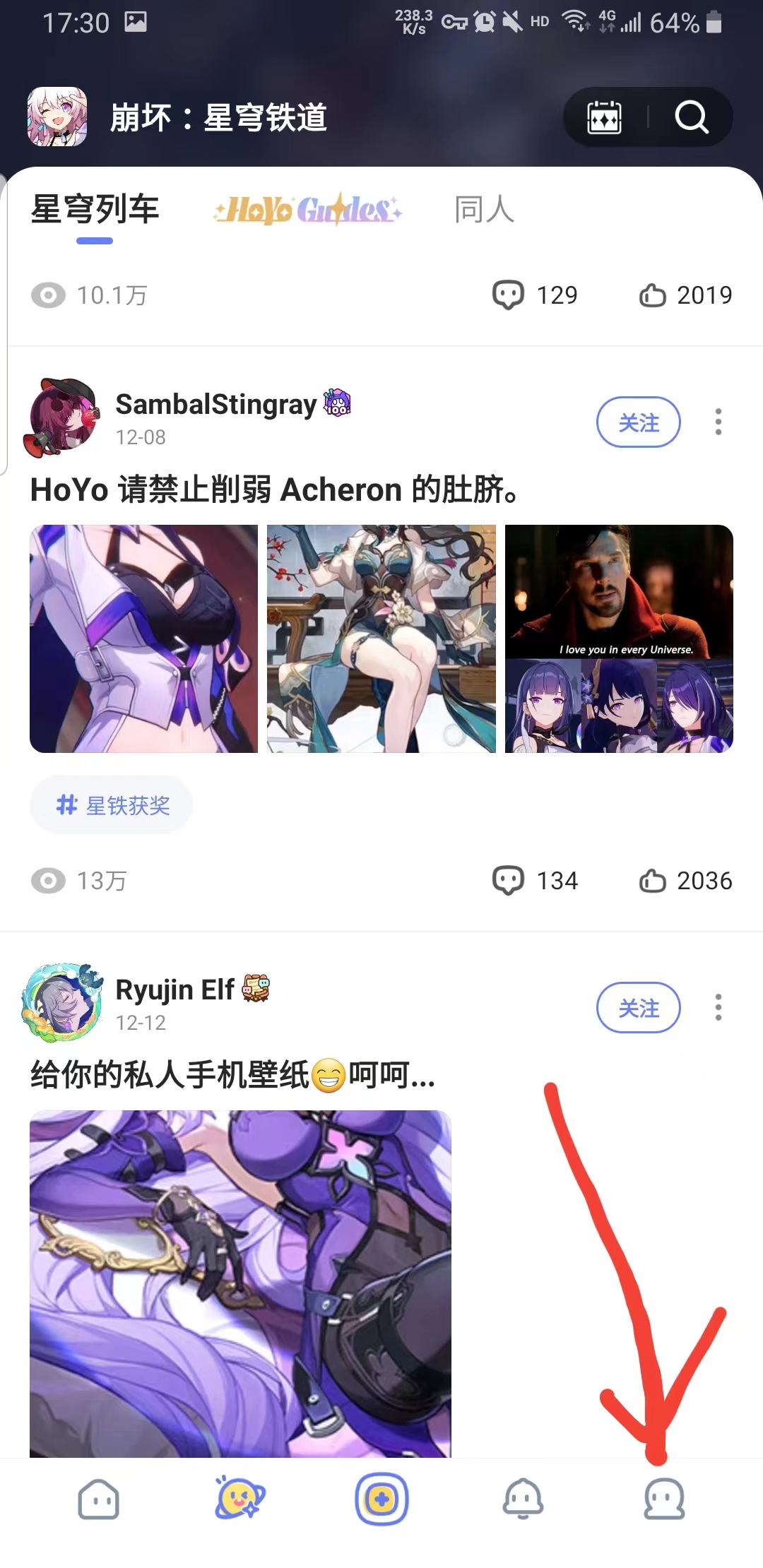This screenshot has height=1568, width=763.
Task: Select the 星穹列车 tab
Action: click(95, 210)
